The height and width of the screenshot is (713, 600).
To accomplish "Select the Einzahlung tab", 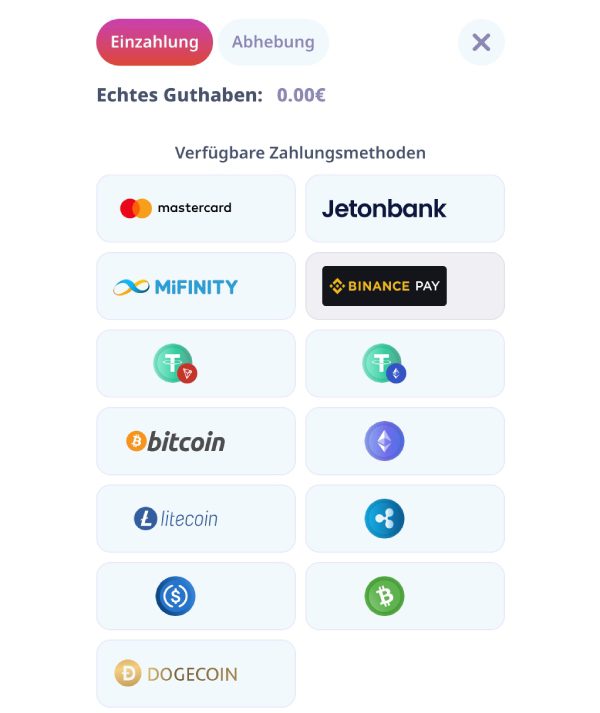I will click(154, 42).
